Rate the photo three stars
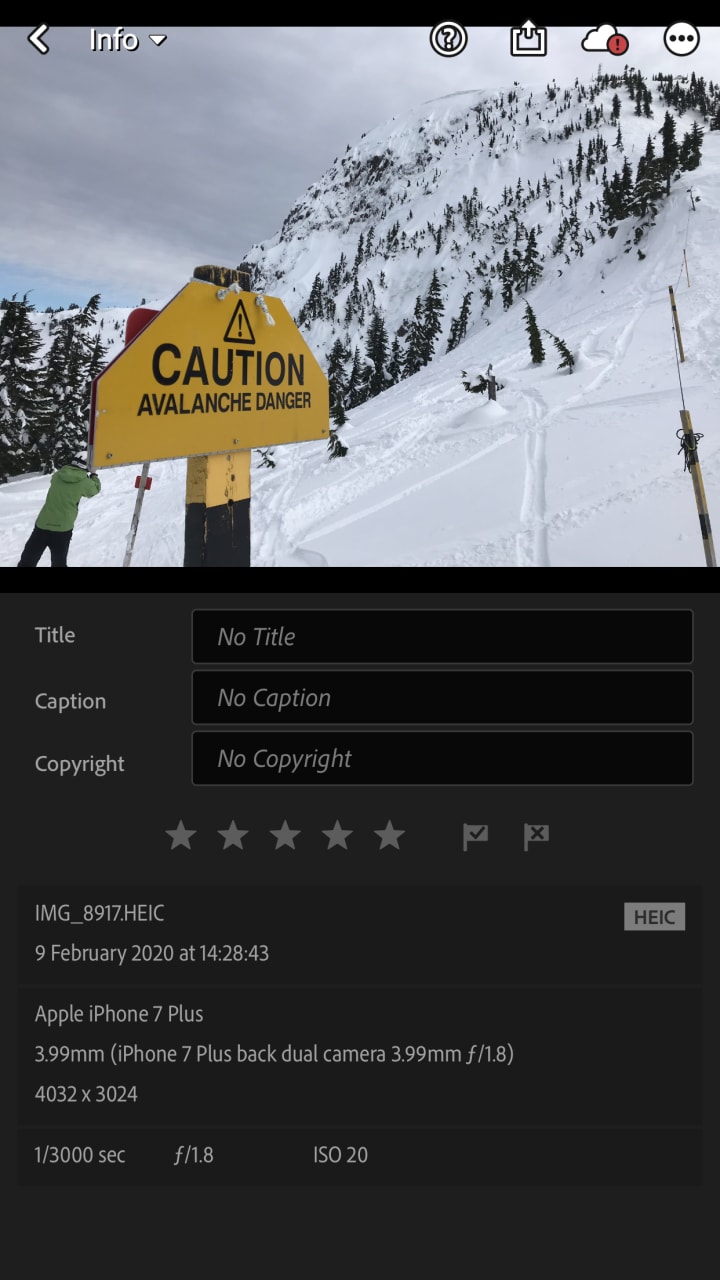Image resolution: width=720 pixels, height=1280 pixels. [285, 835]
